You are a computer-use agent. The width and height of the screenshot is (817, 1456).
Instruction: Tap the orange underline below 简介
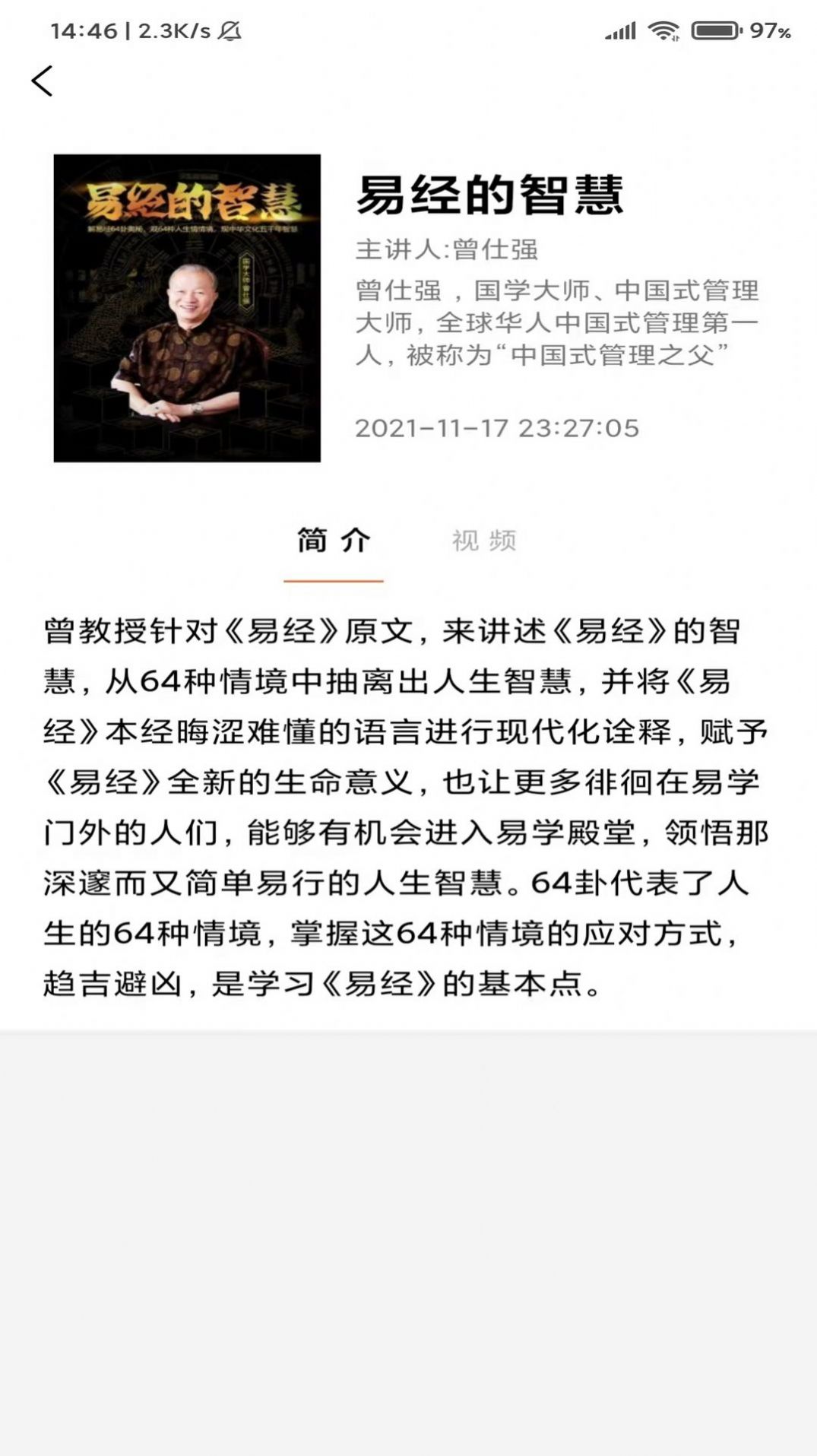click(x=333, y=579)
